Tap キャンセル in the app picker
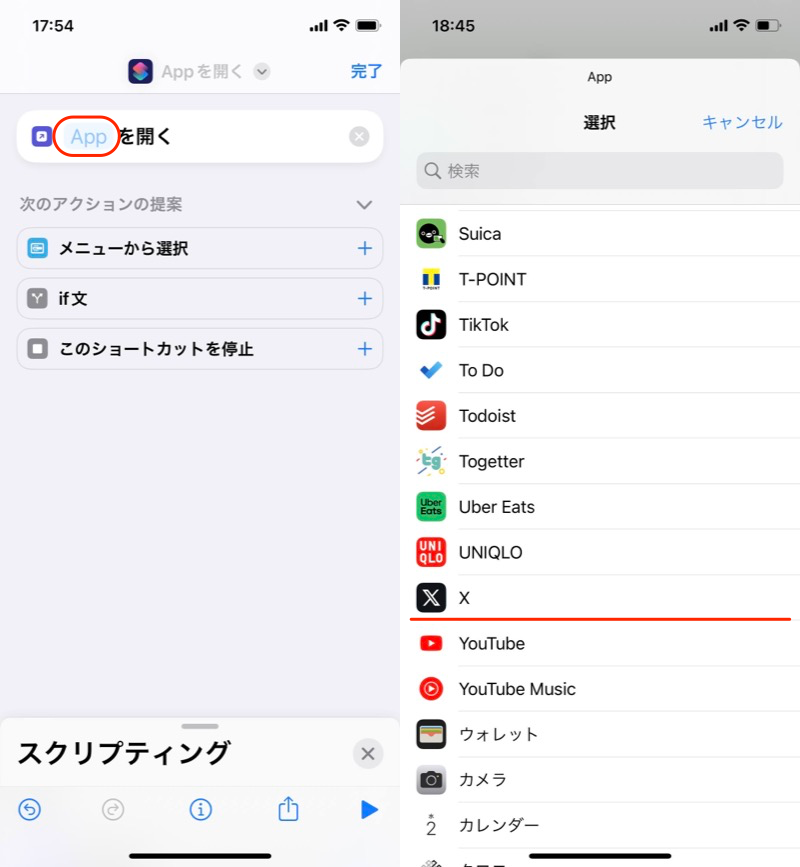 click(741, 122)
